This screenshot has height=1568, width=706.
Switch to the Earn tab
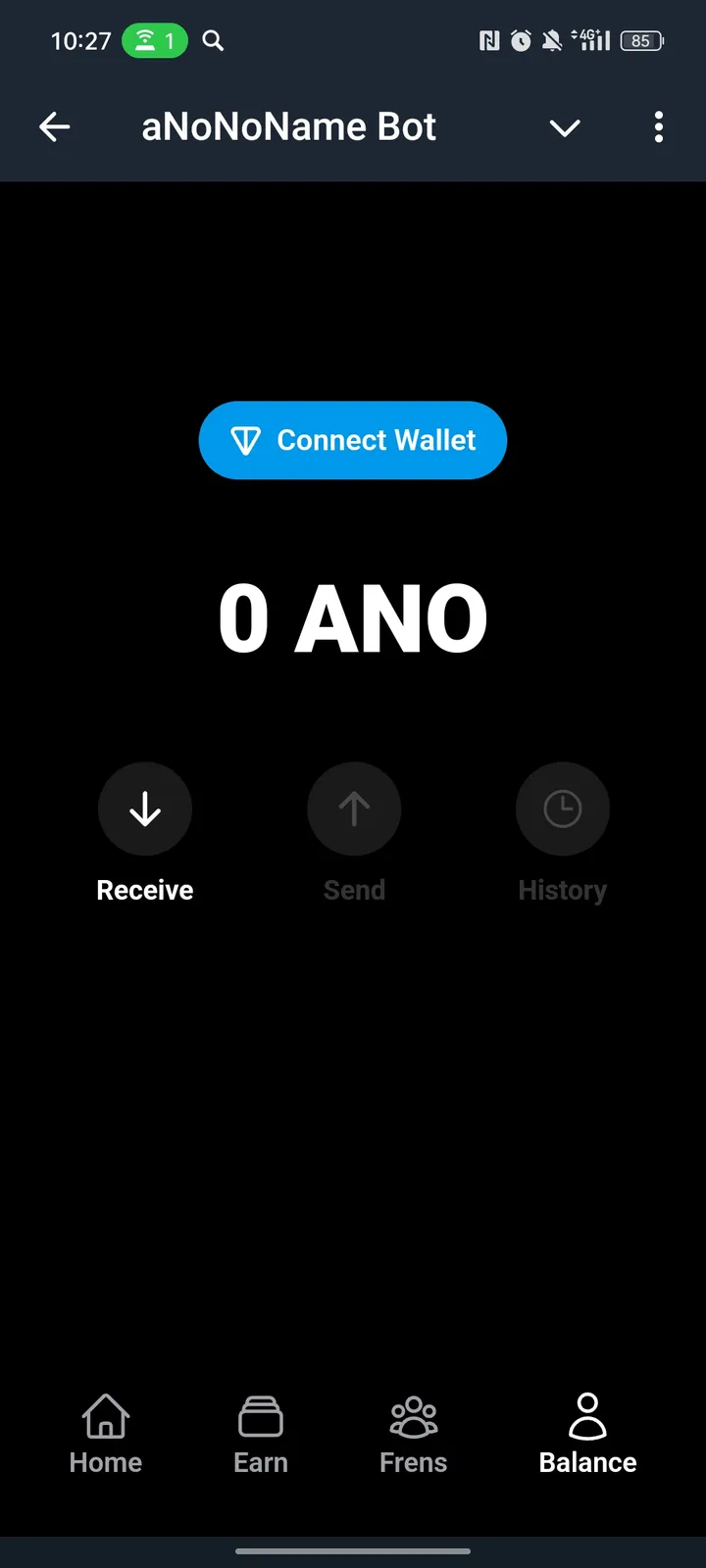[x=260, y=1433]
